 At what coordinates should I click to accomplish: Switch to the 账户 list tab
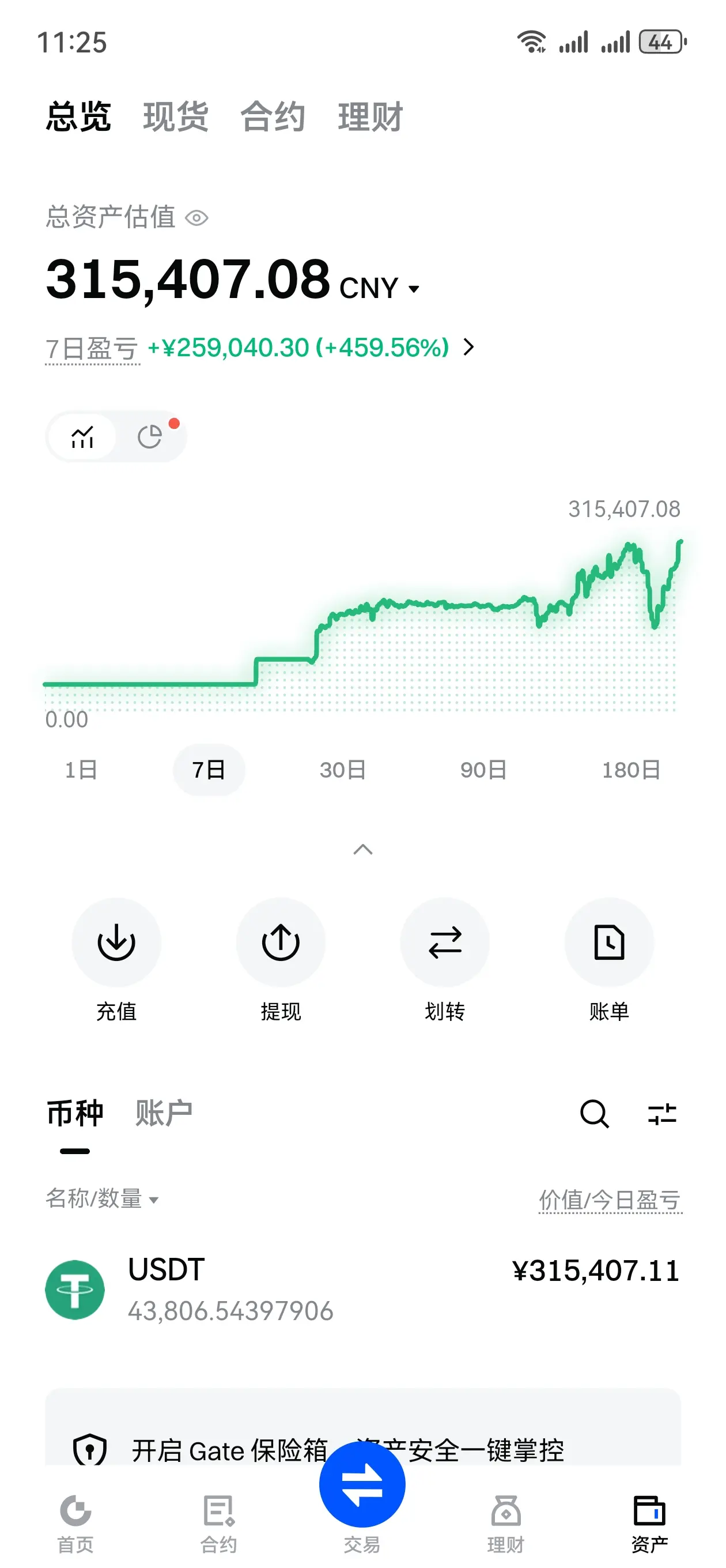tap(164, 1113)
